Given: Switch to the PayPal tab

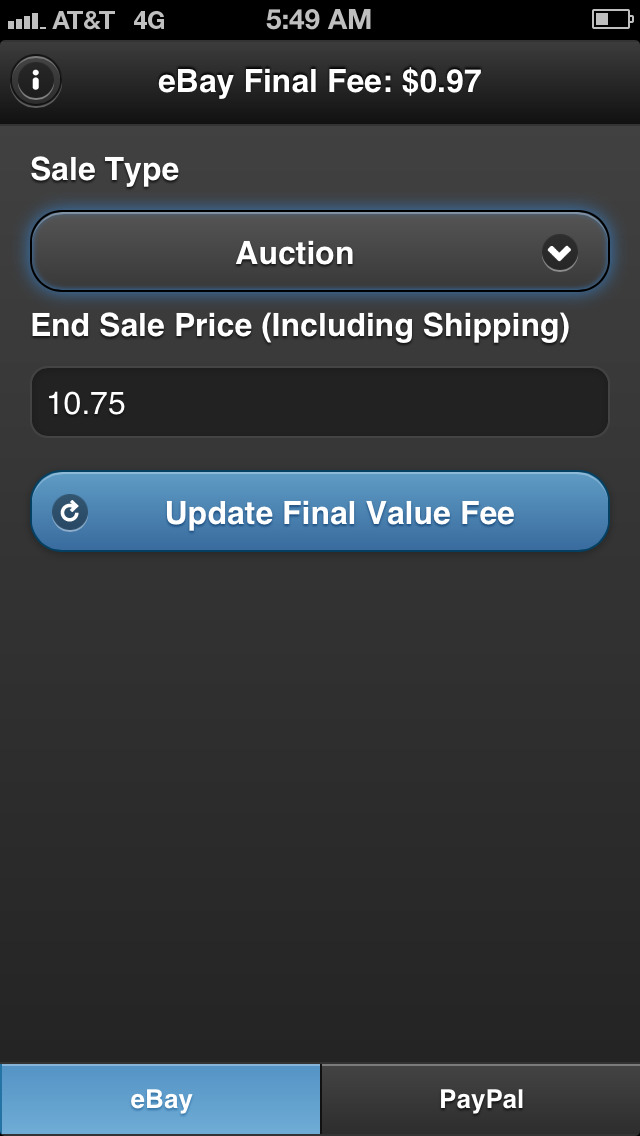Looking at the screenshot, I should point(481,1099).
